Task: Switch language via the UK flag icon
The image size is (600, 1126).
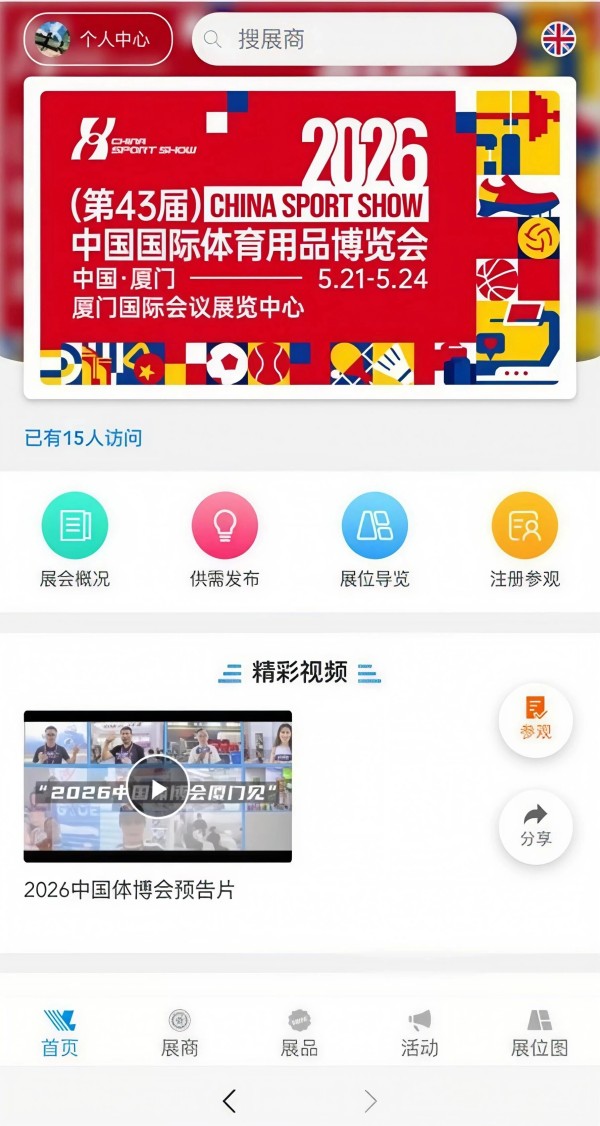Action: 558,39
